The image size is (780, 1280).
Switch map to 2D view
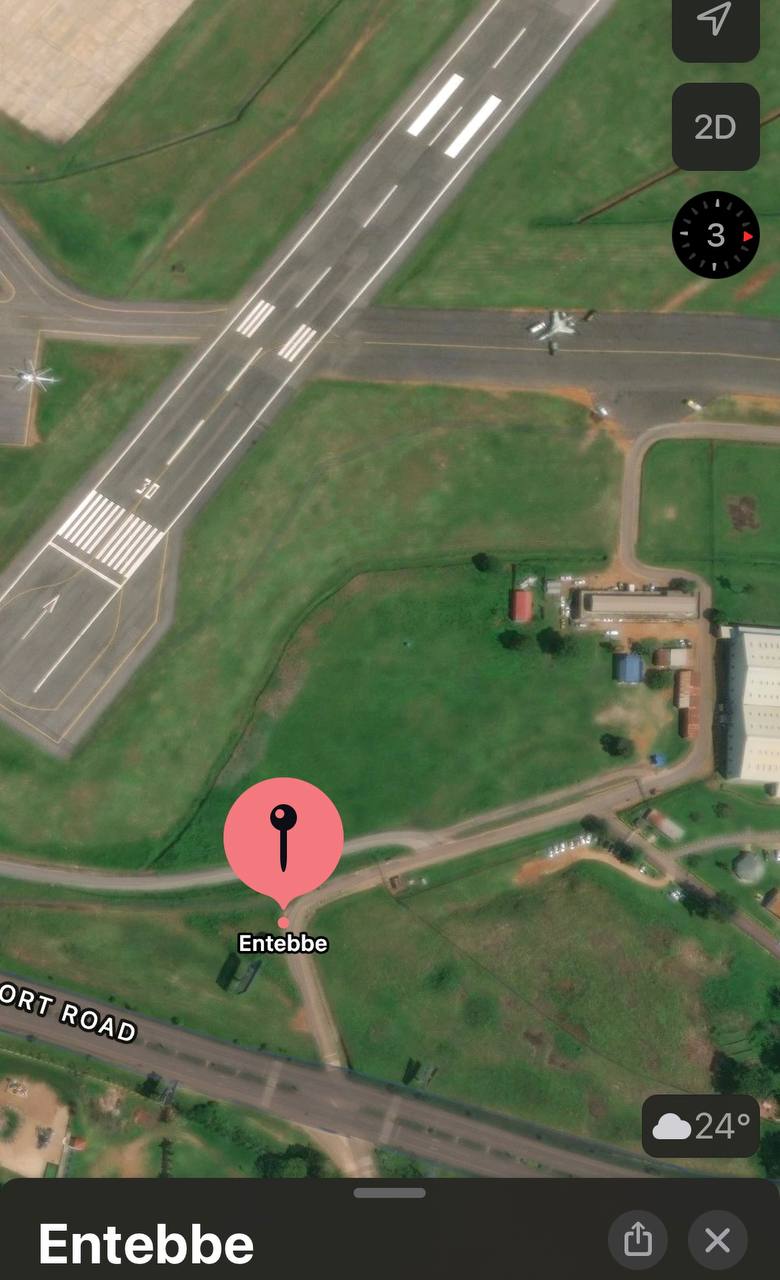tap(715, 127)
